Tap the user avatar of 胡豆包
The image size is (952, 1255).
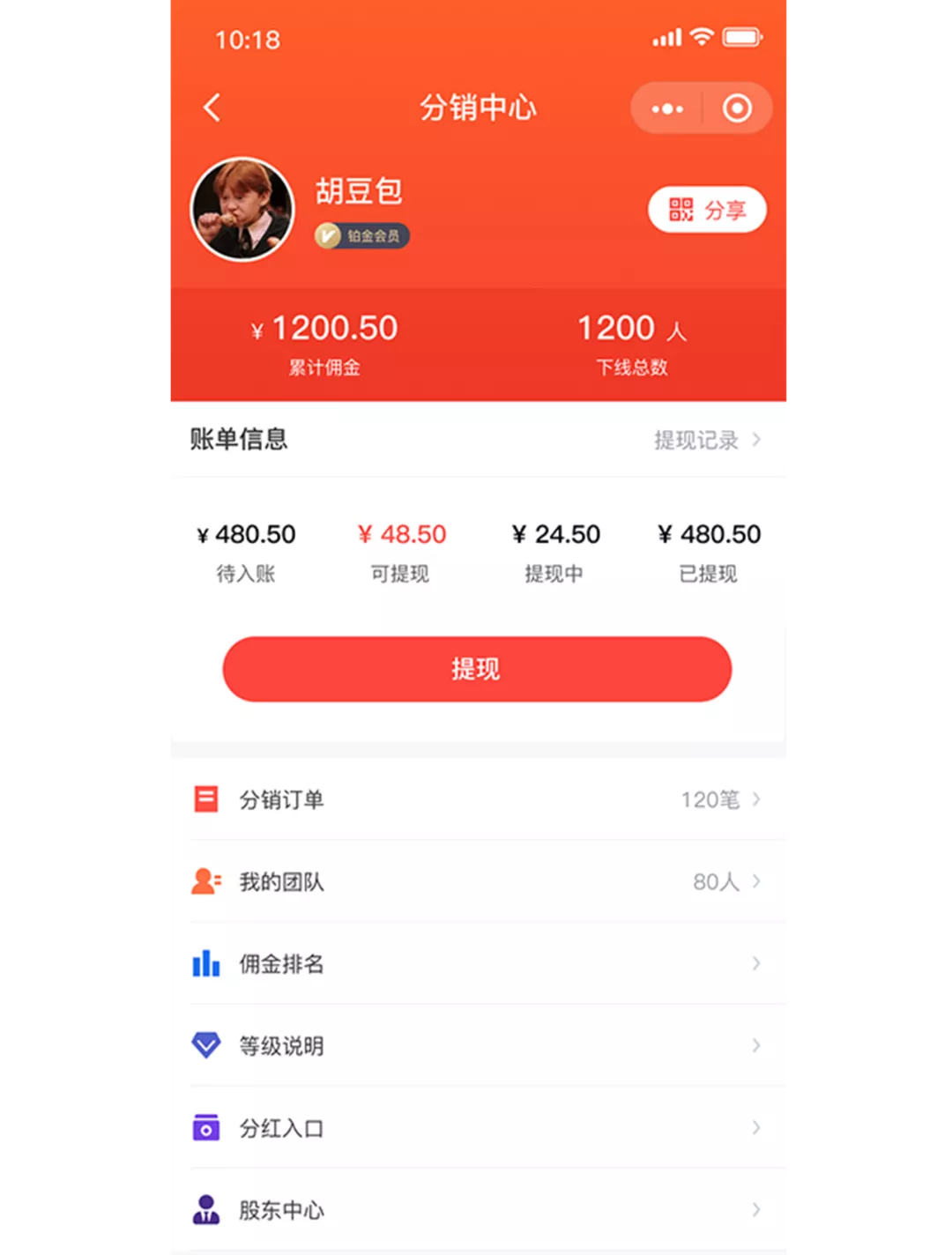(x=242, y=210)
